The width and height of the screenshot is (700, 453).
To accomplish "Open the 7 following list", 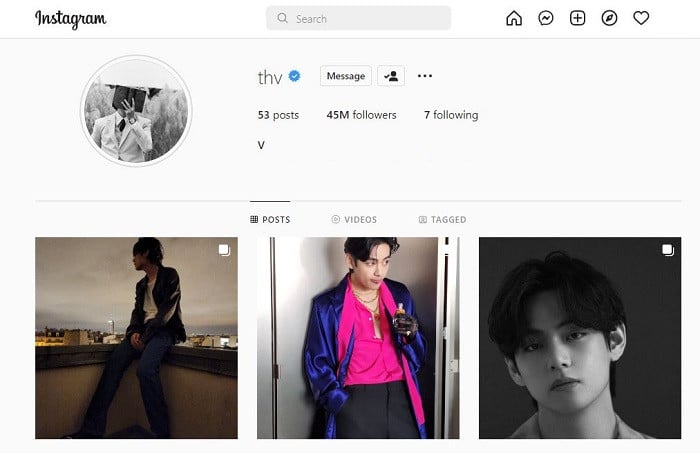I will tap(451, 115).
